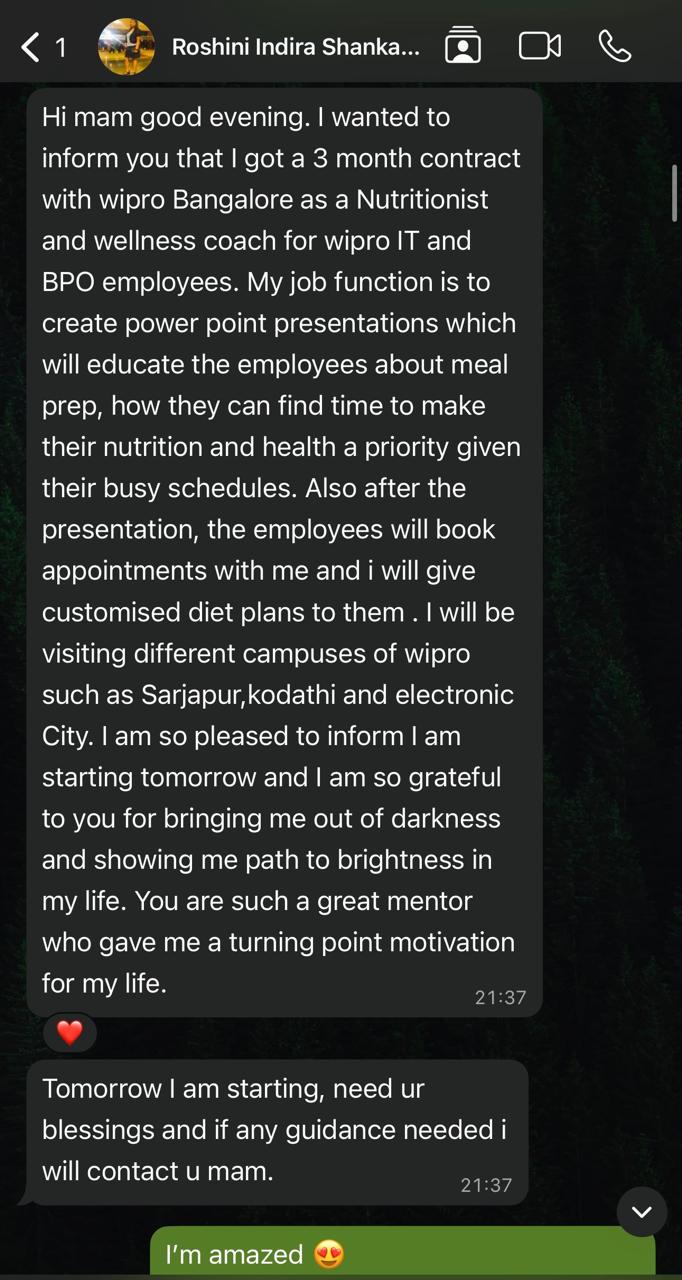Image resolution: width=682 pixels, height=1280 pixels.
Task: Jump to the latest message with down arrow
Action: (641, 1212)
